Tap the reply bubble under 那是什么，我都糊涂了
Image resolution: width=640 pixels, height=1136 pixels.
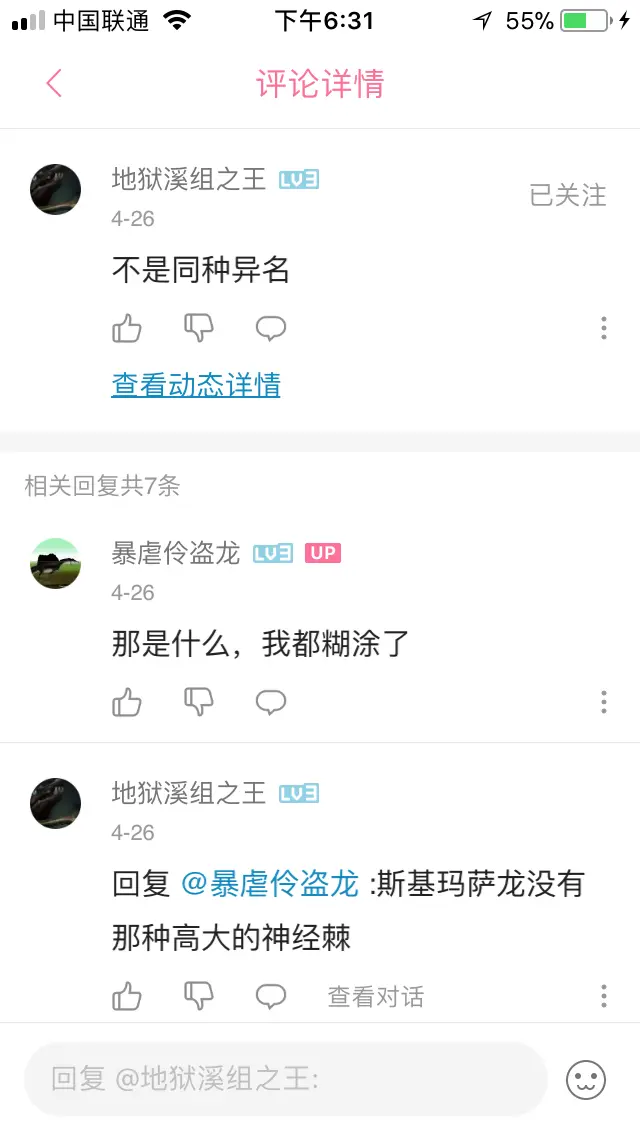point(271,702)
